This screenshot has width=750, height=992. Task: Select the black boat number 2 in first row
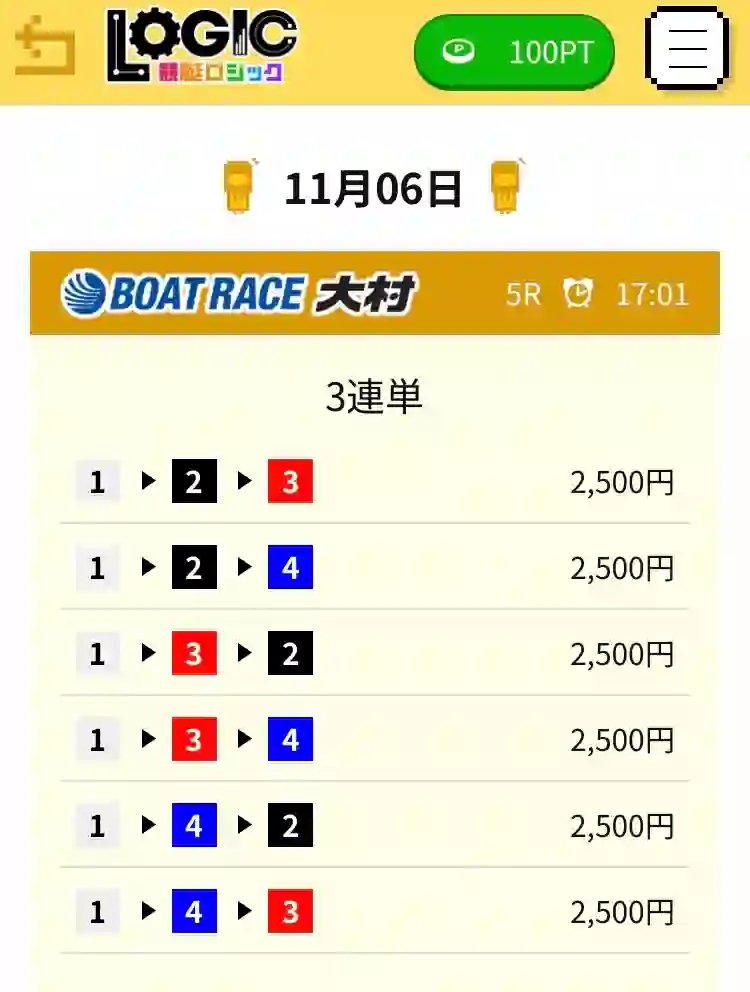(193, 482)
